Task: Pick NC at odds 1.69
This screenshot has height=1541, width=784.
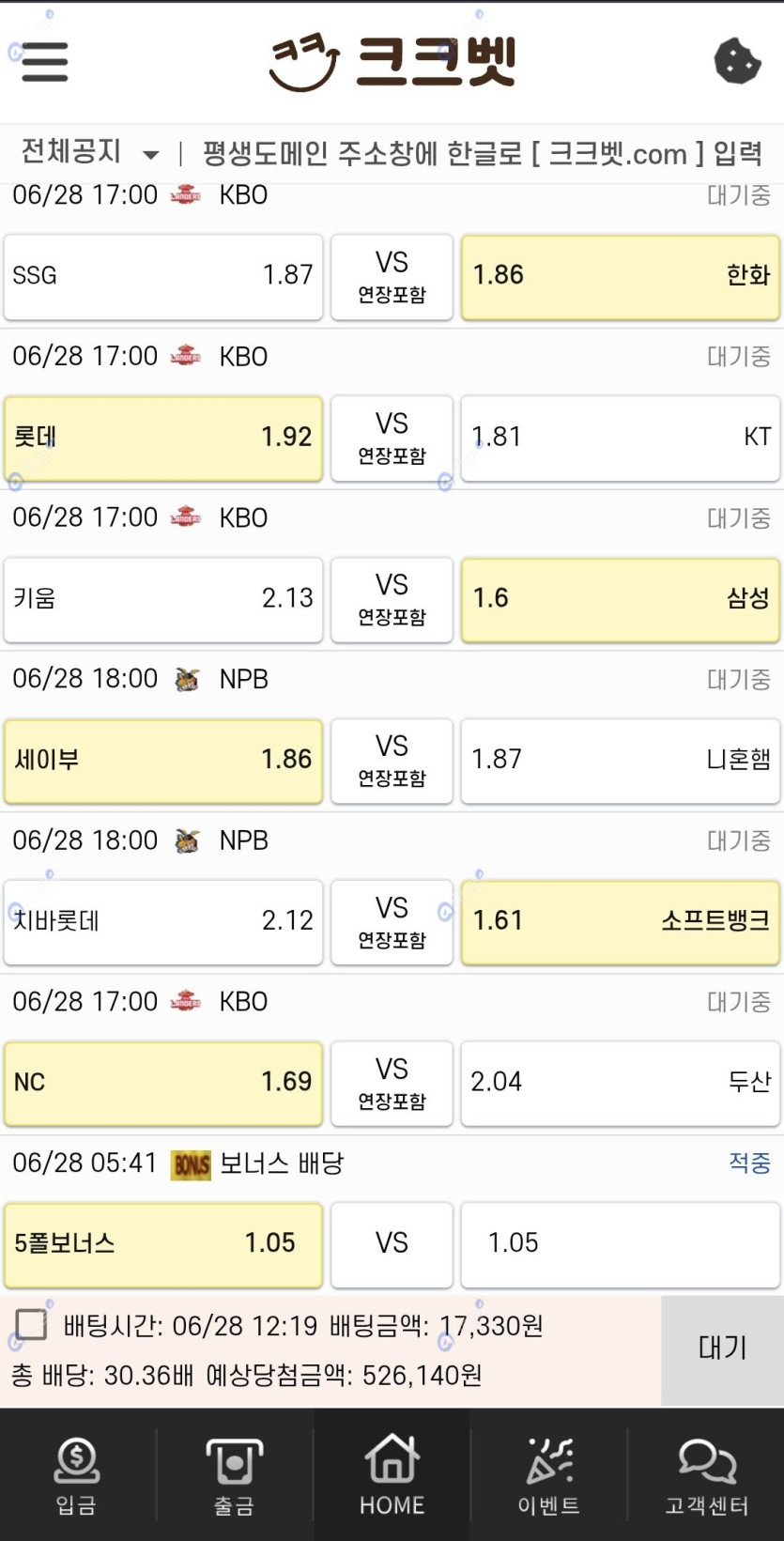Action: (x=163, y=1083)
